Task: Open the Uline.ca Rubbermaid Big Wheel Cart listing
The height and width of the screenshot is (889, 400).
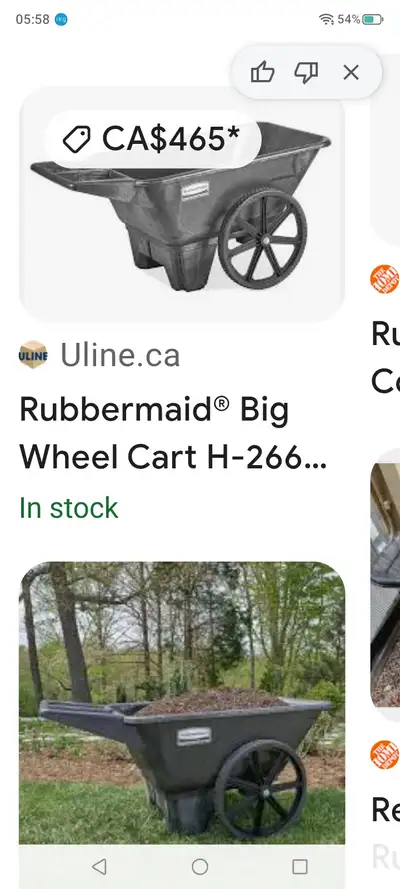Action: pos(173,433)
